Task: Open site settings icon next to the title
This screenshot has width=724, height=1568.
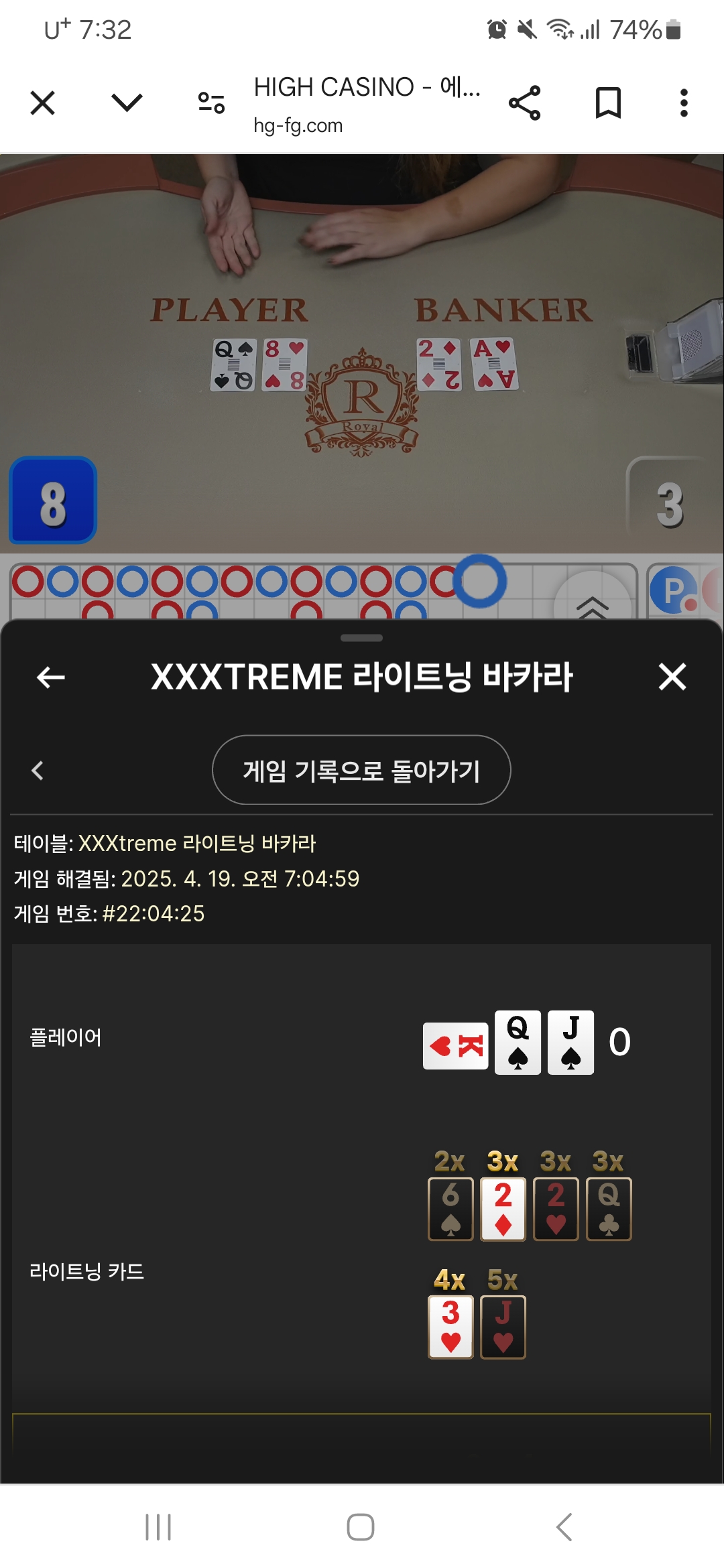Action: pyautogui.click(x=211, y=103)
